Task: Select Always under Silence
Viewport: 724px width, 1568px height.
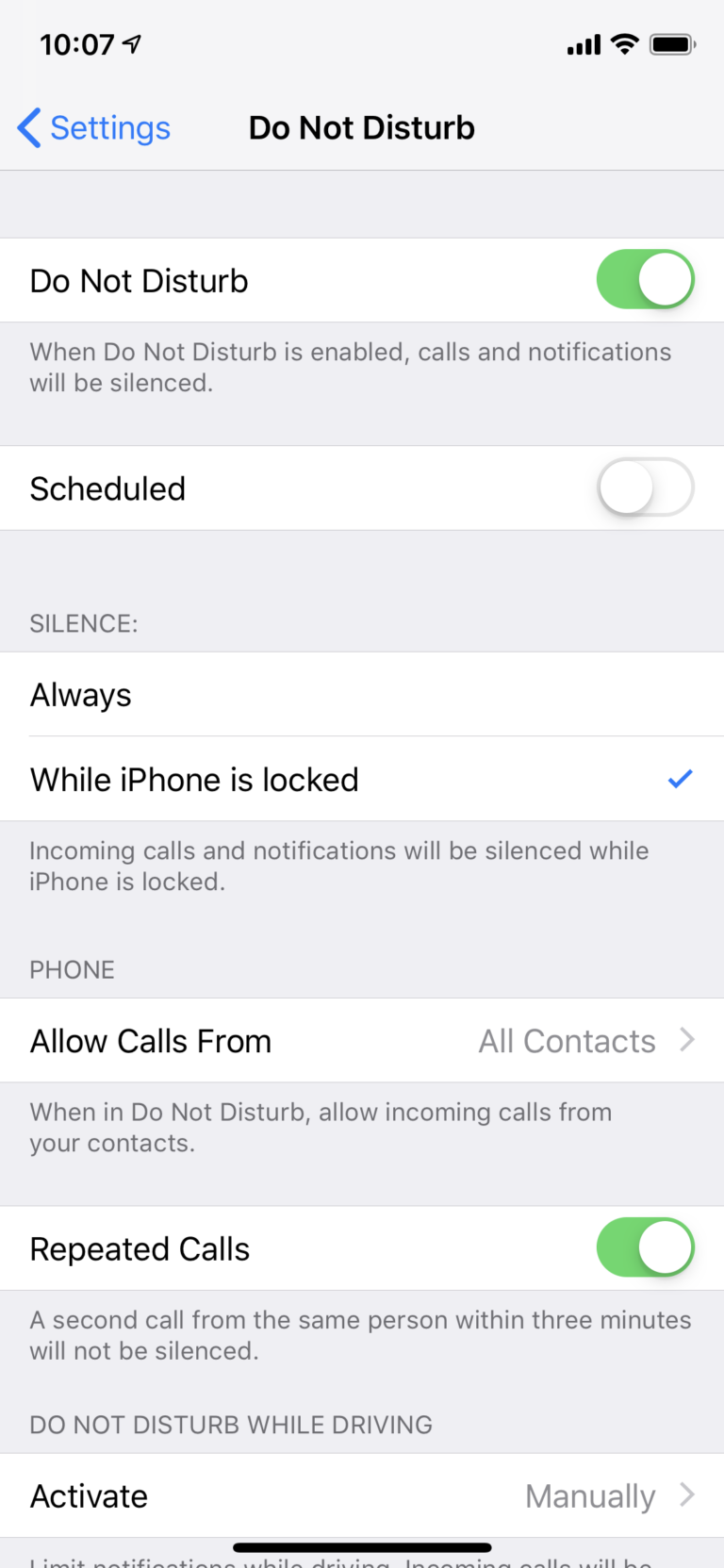Action: 362,695
